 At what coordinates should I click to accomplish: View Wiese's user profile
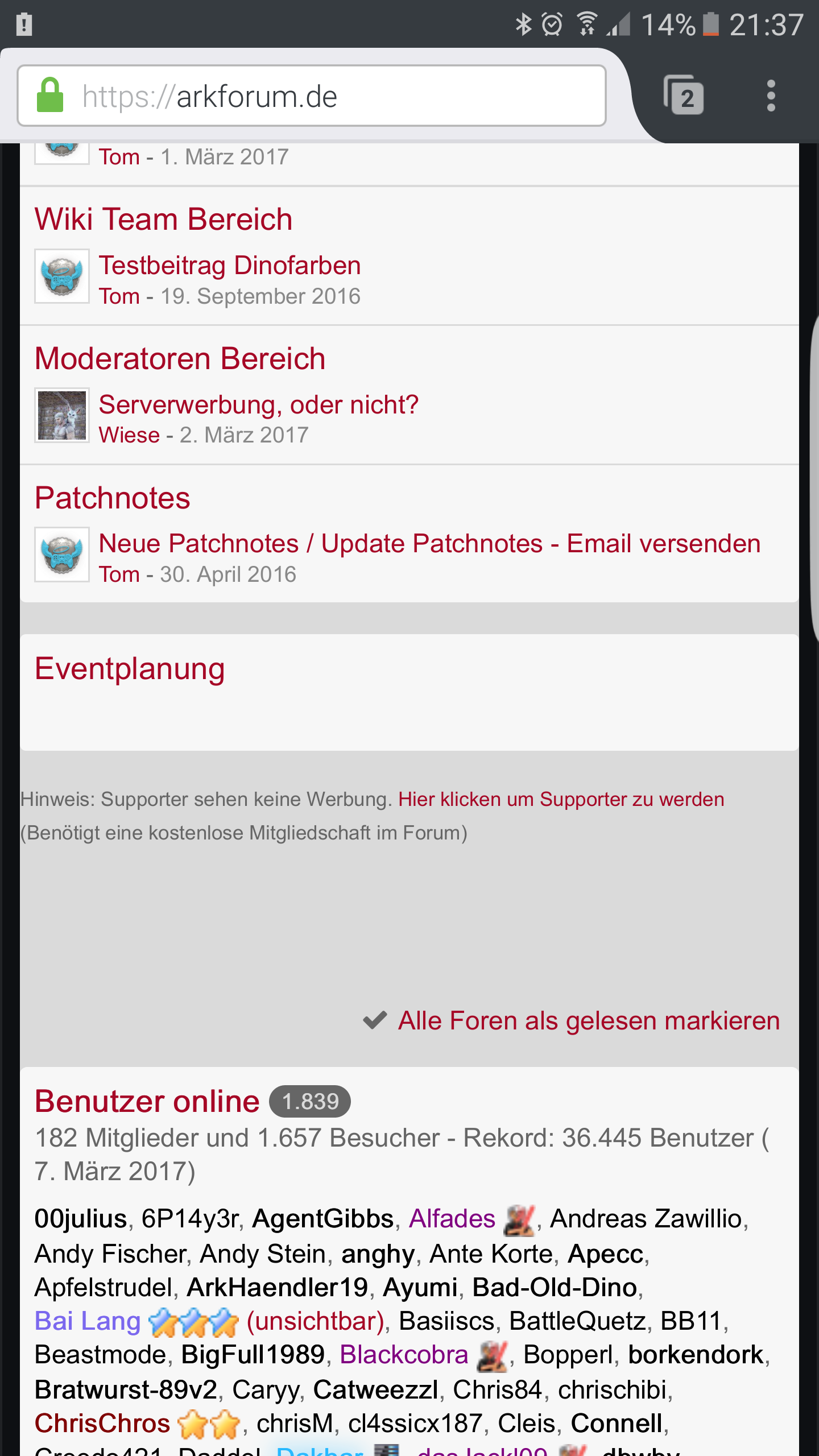(x=129, y=435)
